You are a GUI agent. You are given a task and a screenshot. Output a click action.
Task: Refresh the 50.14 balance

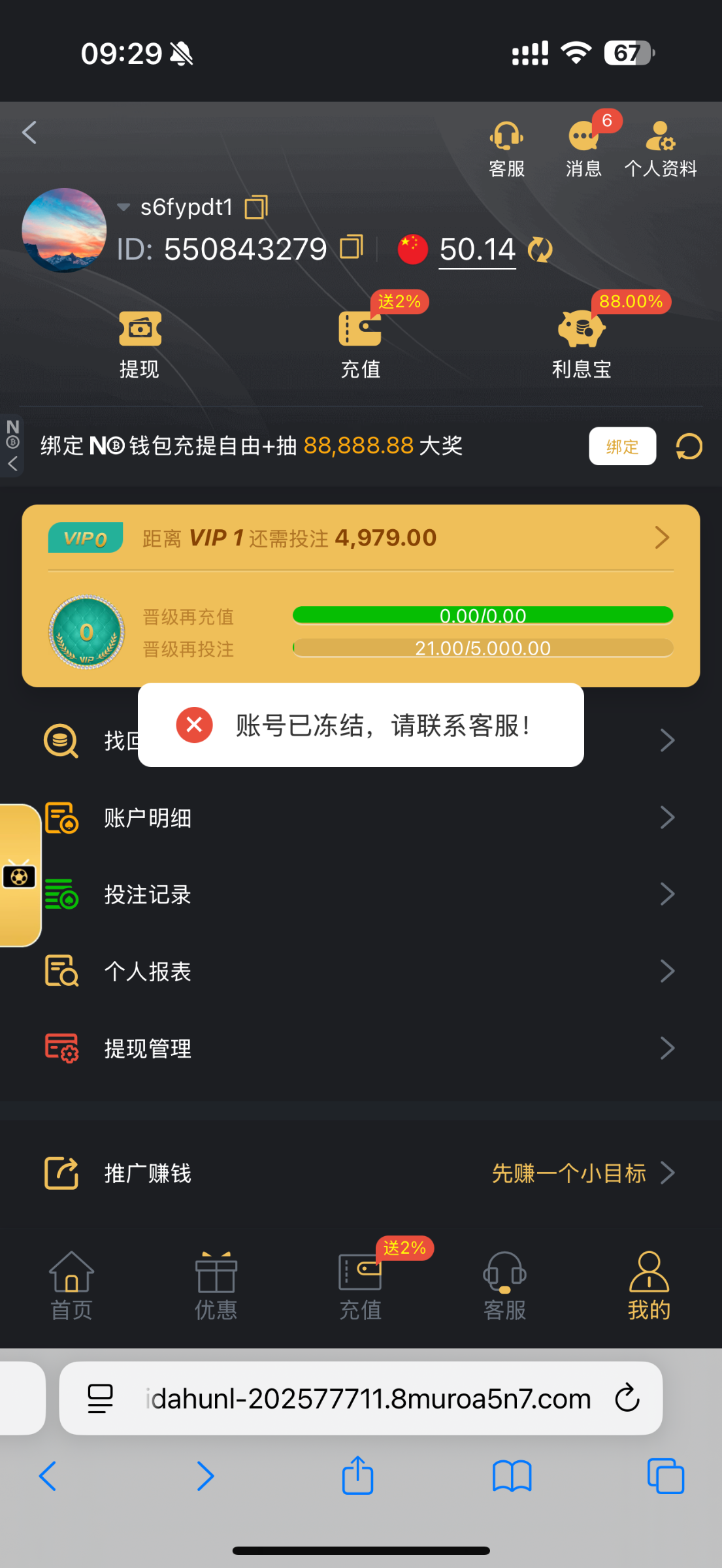pyautogui.click(x=540, y=250)
